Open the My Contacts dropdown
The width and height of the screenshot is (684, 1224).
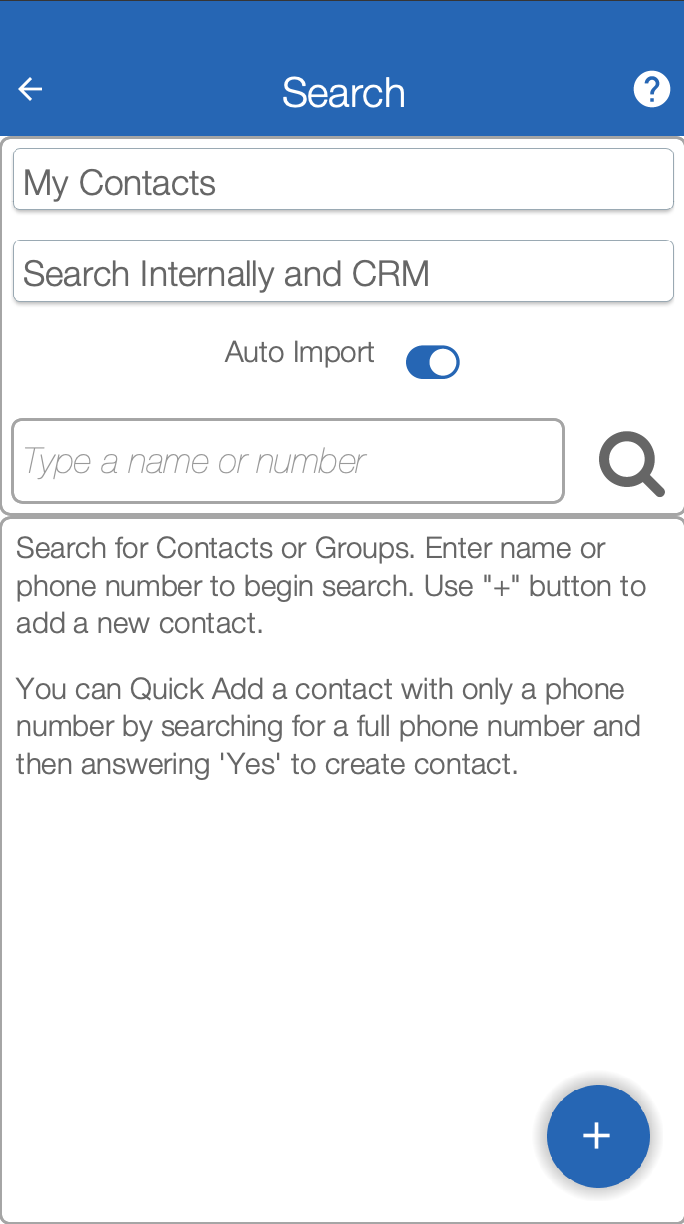coord(343,180)
